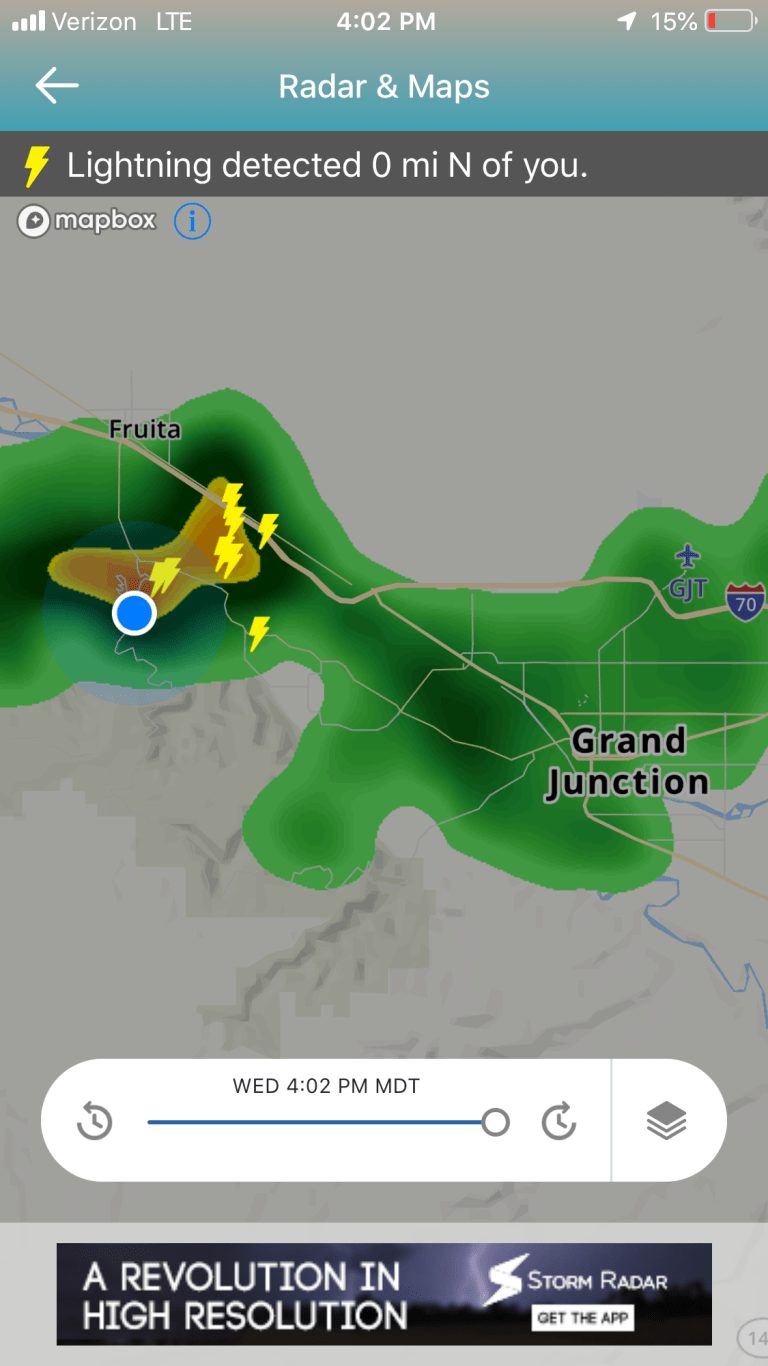
Task: Open the Storm Radar ad banner
Action: [384, 1293]
